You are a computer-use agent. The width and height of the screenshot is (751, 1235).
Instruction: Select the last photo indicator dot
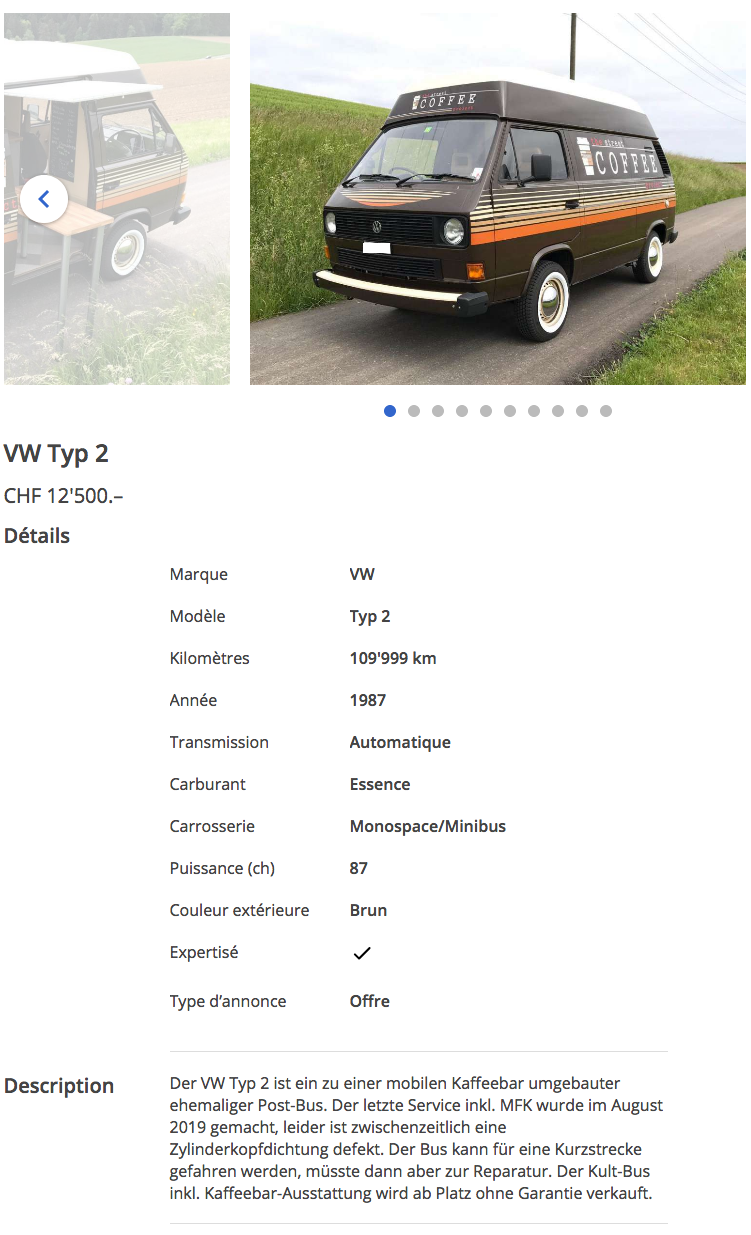pos(606,411)
